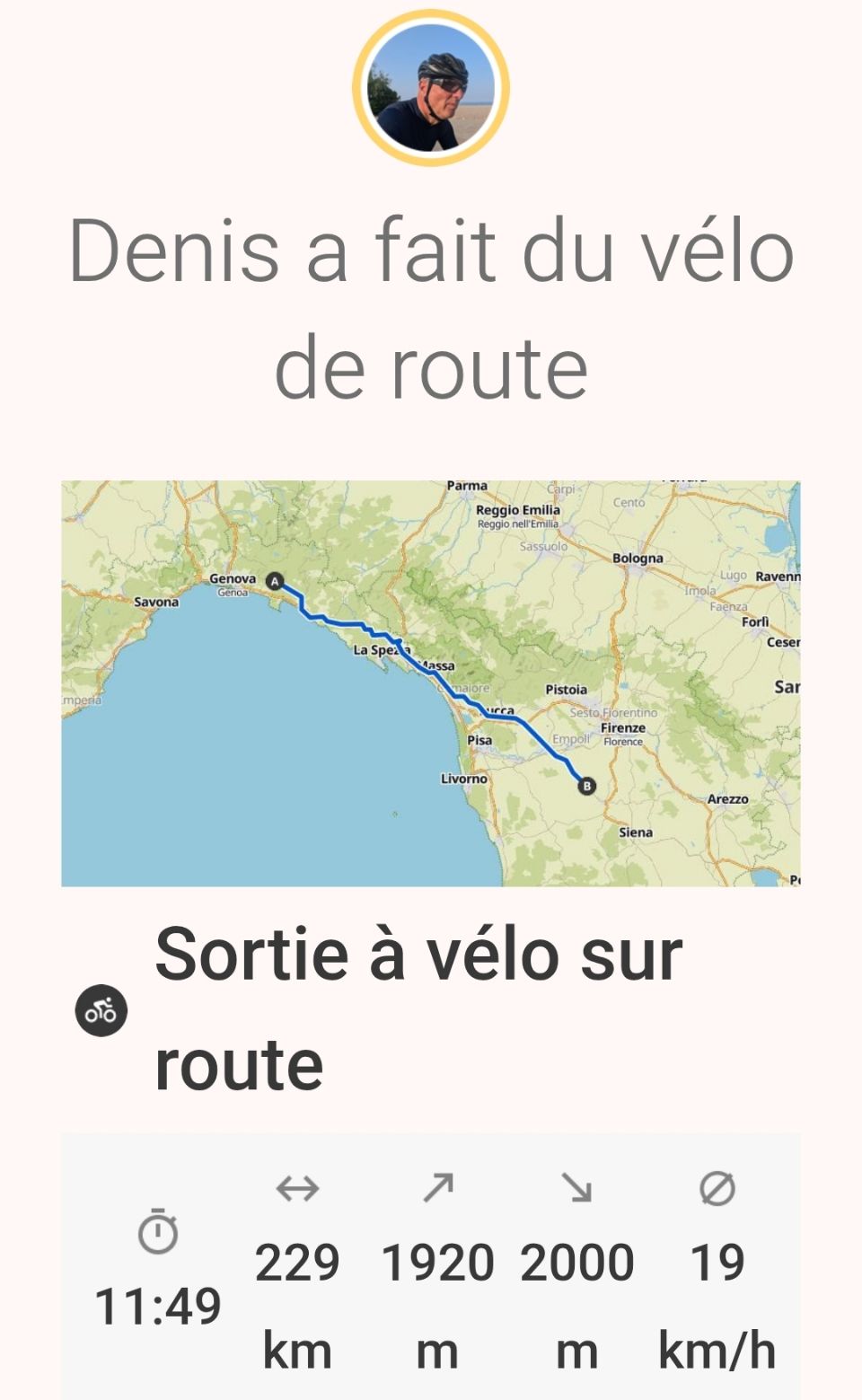The image size is (862, 1400).
Task: Open the "Sortie à vélo sur route" tour
Action: tap(418, 1008)
